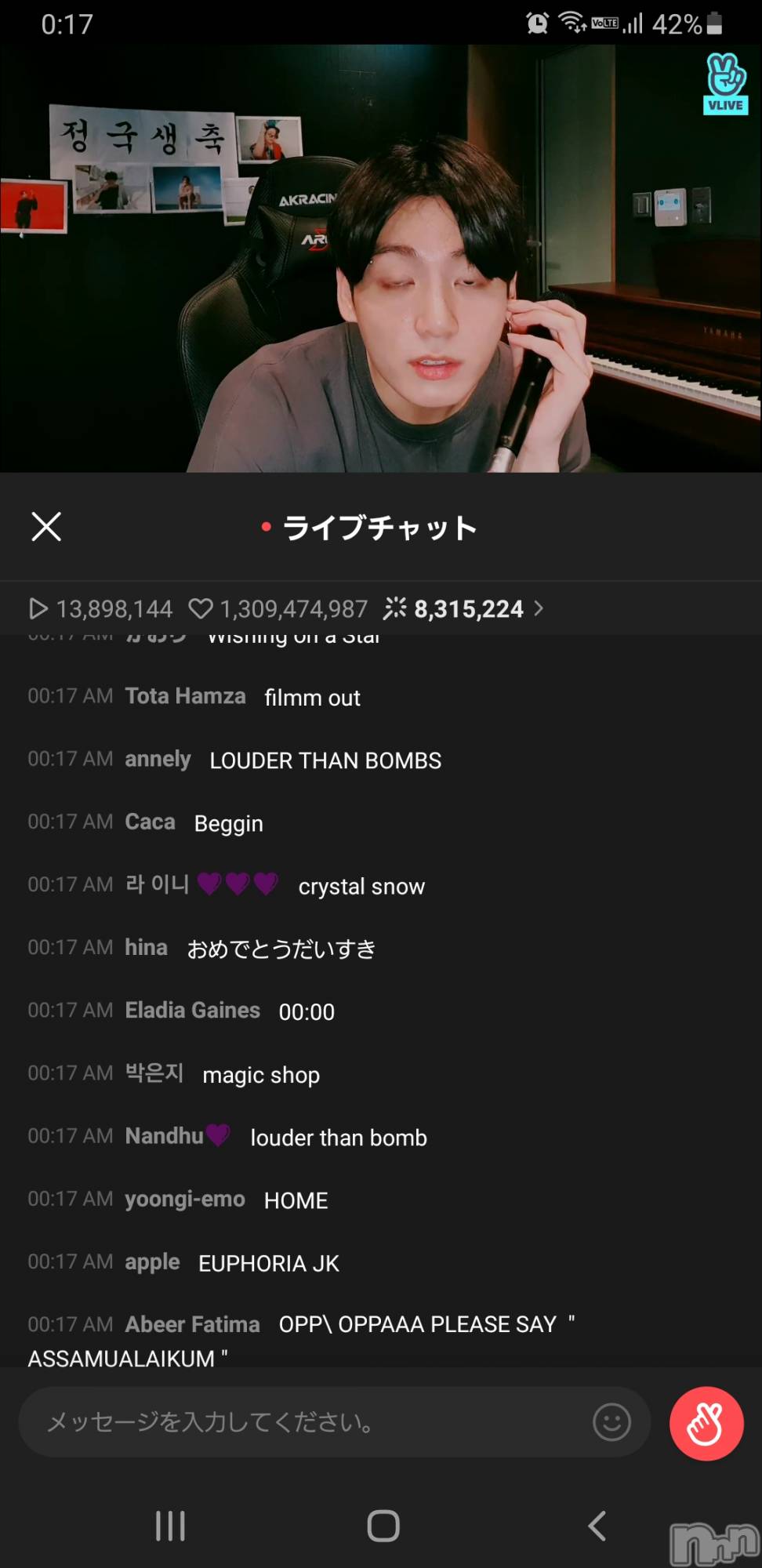The width and height of the screenshot is (762, 1568).
Task: Send a heart with the red button
Action: [706, 1424]
